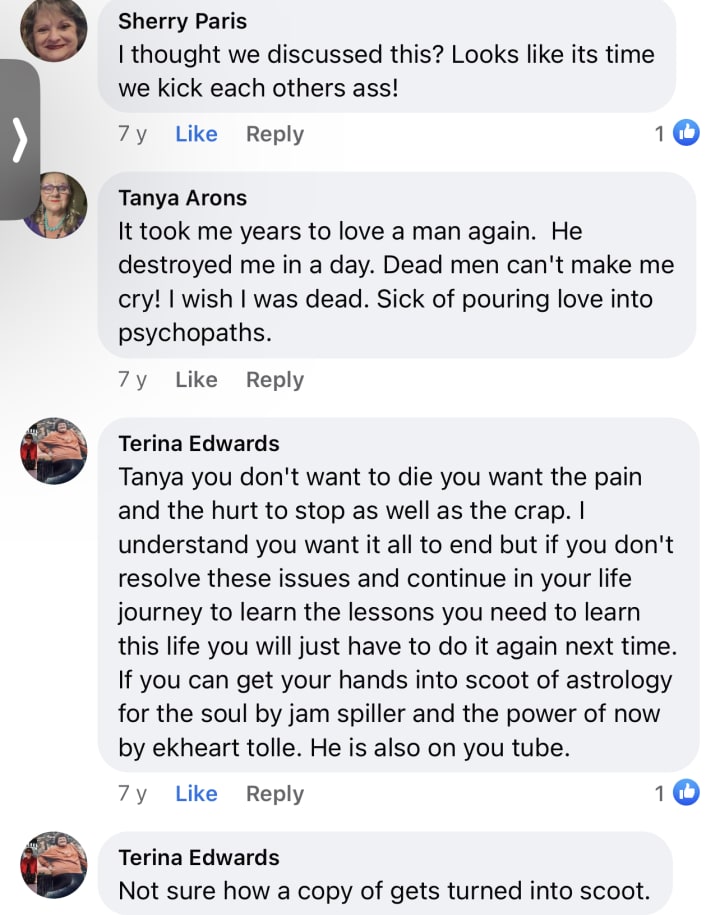720x915 pixels.
Task: Open Sherry Paris's profile picture
Action: click(54, 30)
